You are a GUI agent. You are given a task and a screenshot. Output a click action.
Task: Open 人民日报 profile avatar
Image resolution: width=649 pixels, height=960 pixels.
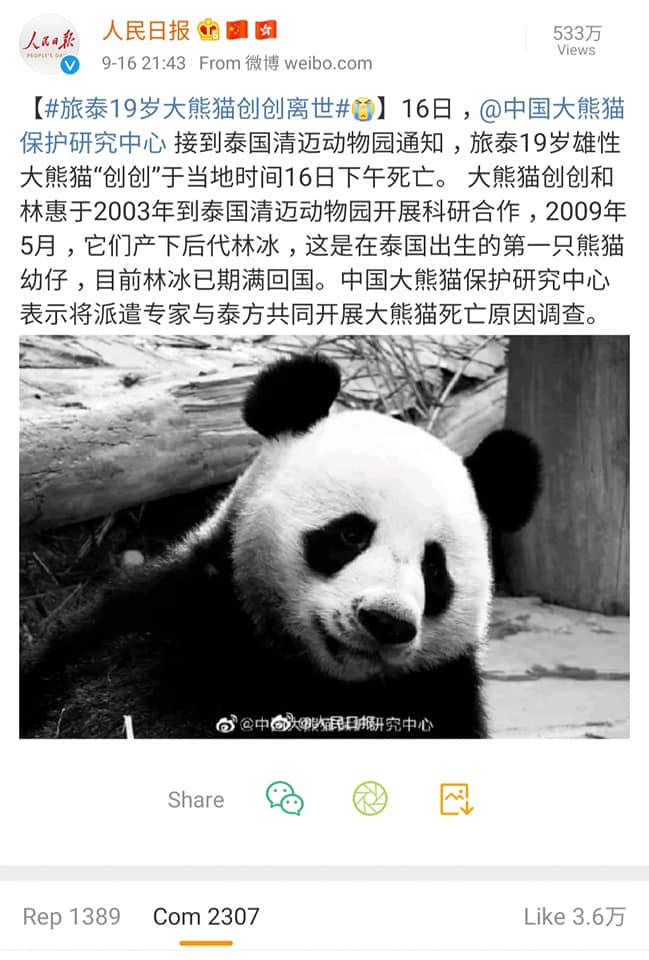tap(50, 45)
